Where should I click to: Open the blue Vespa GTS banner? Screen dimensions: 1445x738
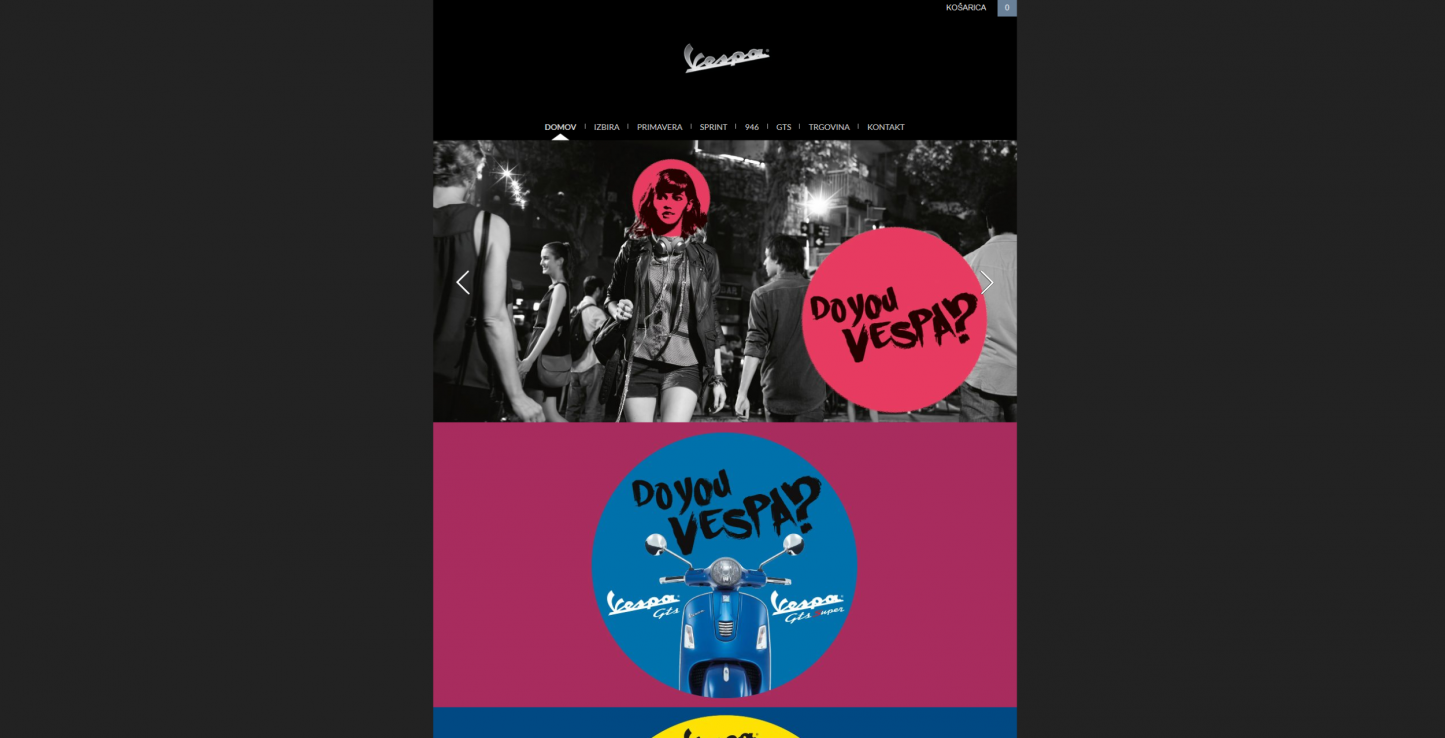pyautogui.click(x=724, y=565)
